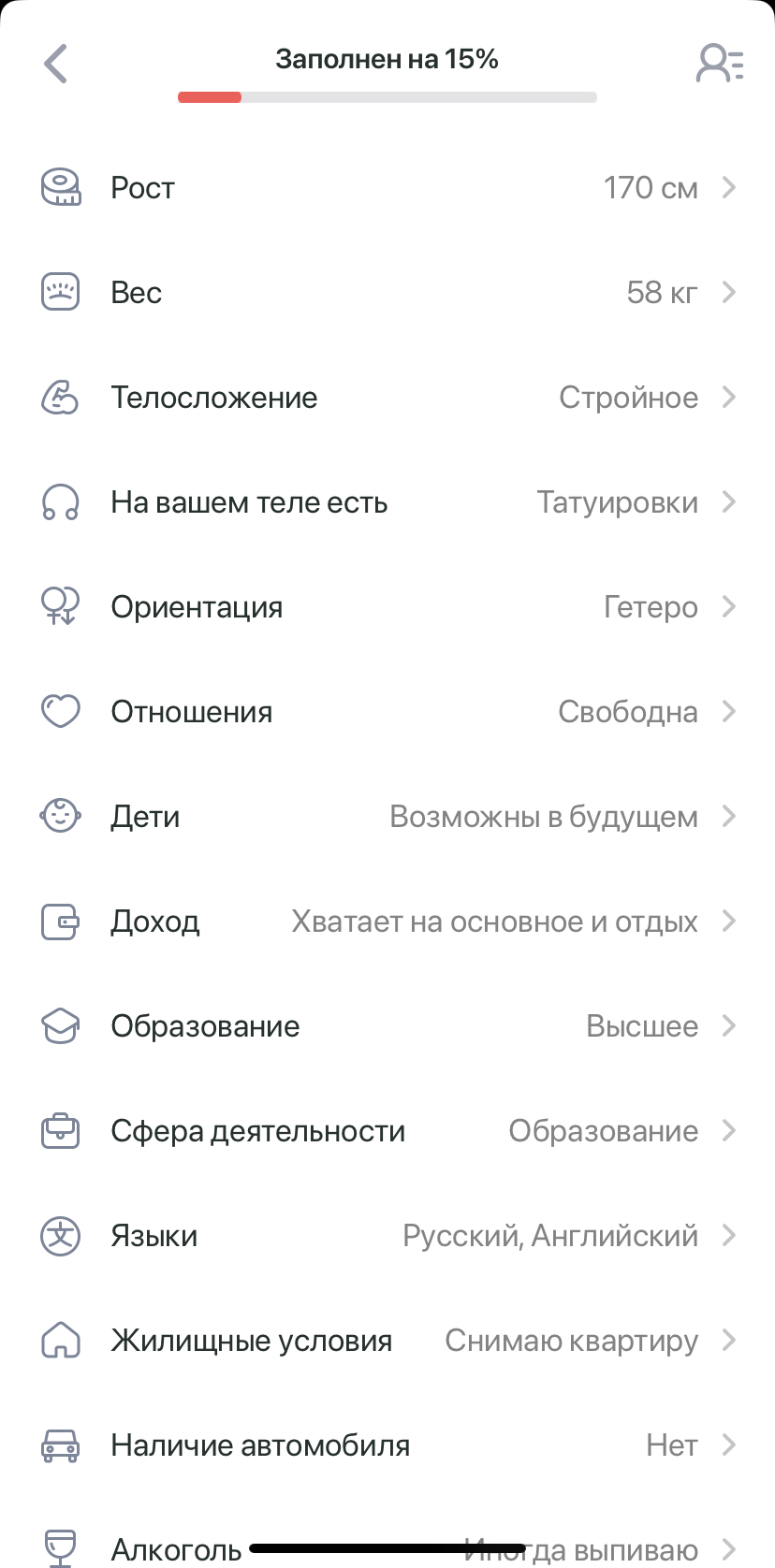
Task: Open Отношения relationship status
Action: 387,712
